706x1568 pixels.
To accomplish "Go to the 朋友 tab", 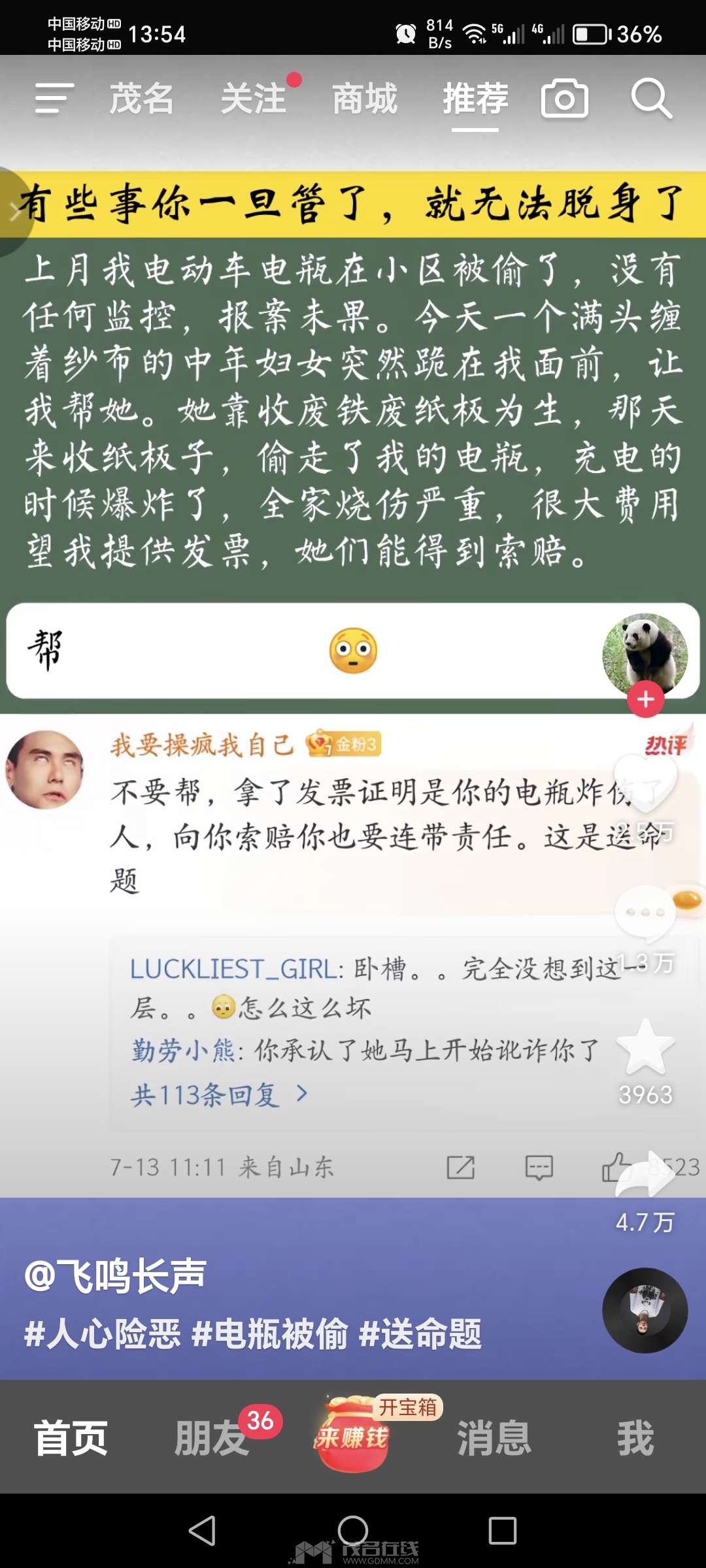I will tap(212, 1438).
